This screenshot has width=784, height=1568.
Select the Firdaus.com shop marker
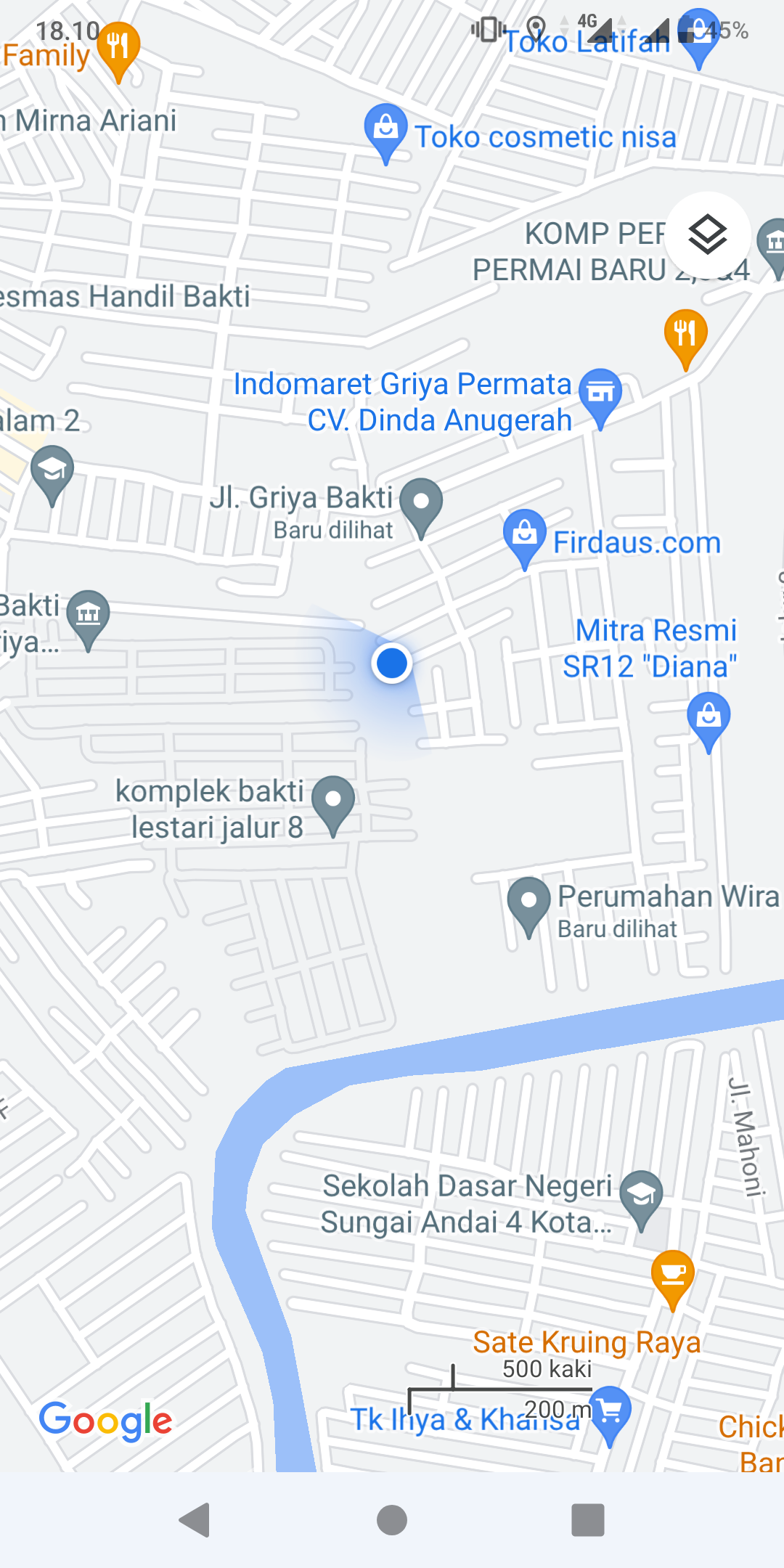click(524, 536)
